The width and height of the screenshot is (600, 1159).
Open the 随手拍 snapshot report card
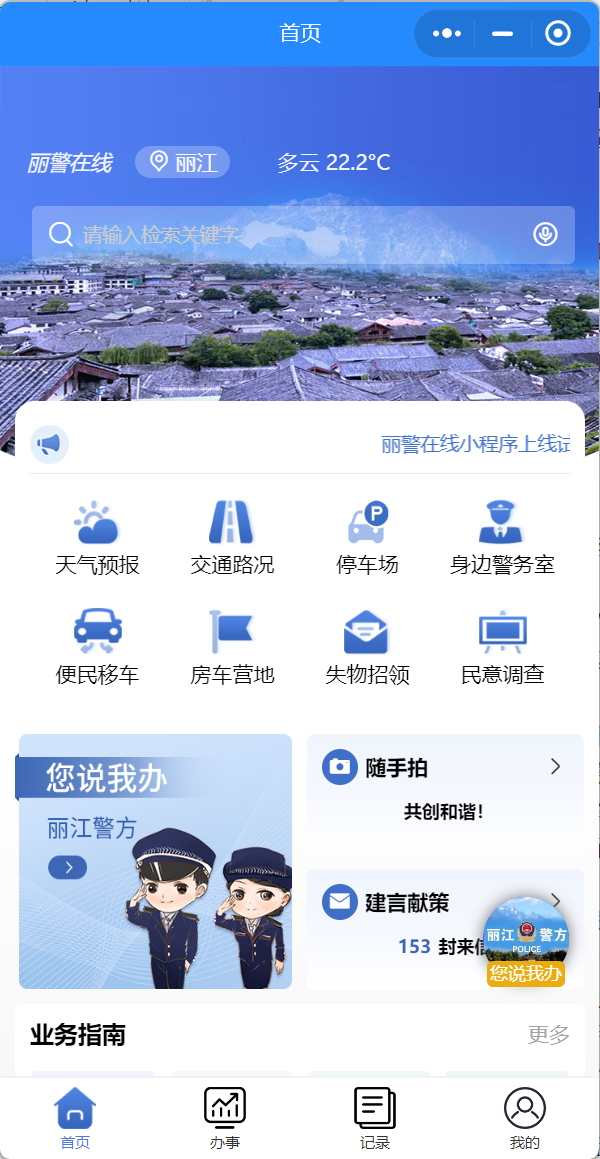click(444, 787)
